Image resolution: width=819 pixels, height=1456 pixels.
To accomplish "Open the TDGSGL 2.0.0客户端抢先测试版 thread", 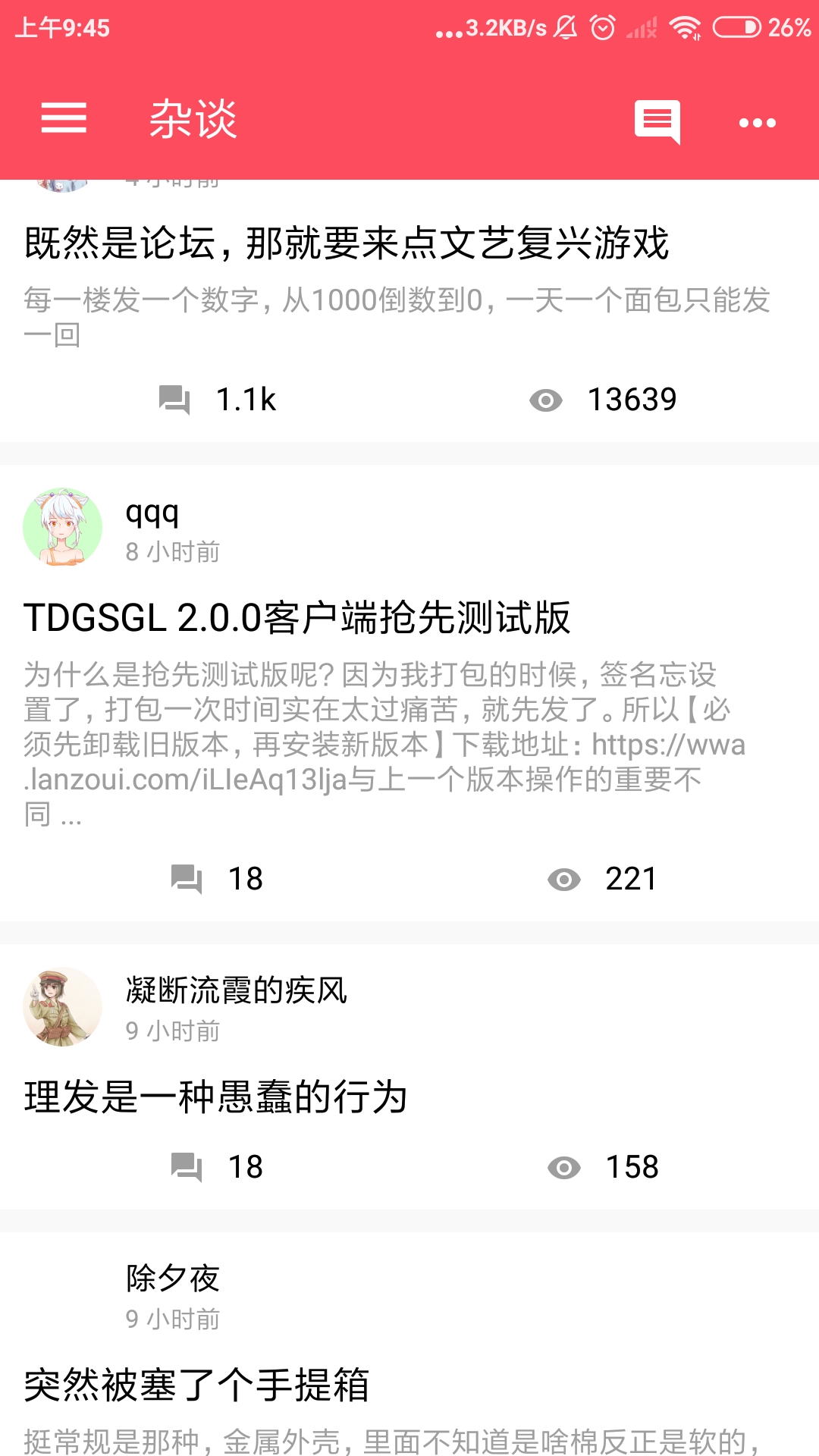I will point(297,617).
